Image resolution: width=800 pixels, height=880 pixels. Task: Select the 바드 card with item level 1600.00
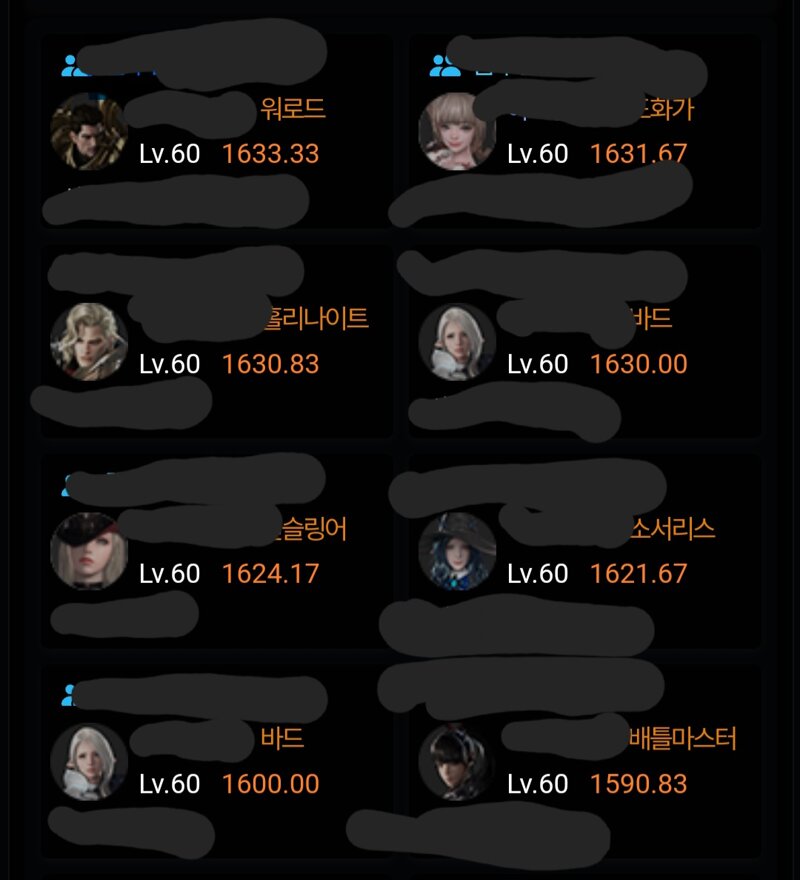pyautogui.click(x=215, y=762)
